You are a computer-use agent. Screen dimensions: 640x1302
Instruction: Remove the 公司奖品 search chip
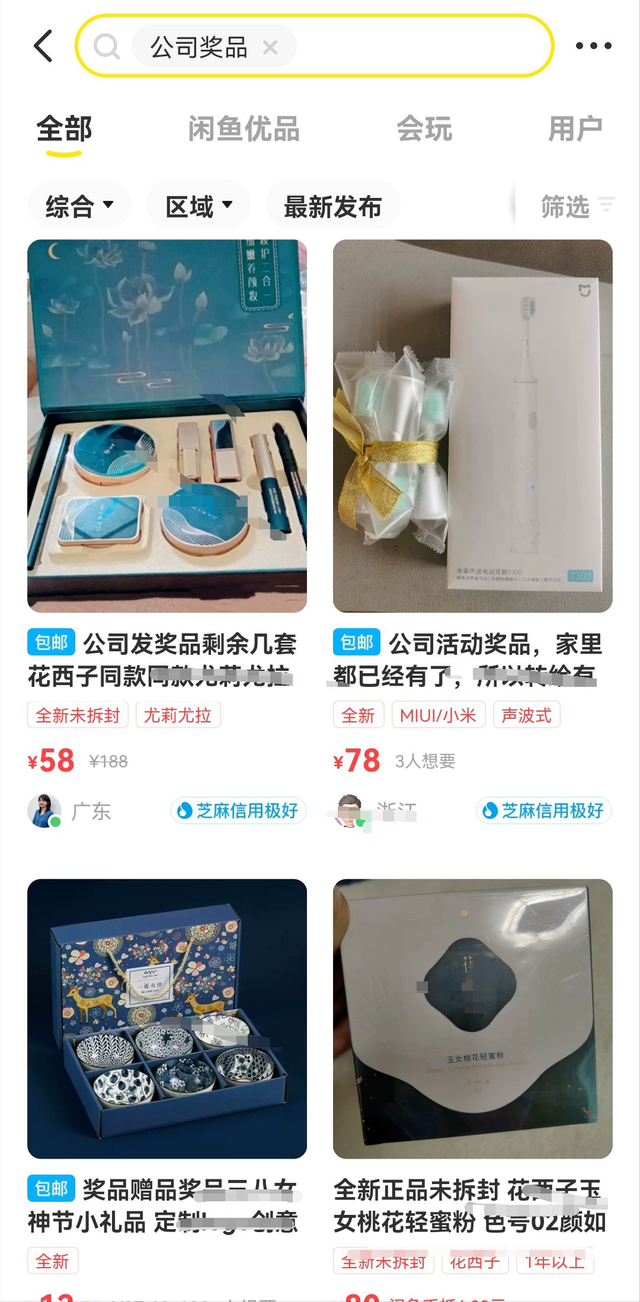pos(269,47)
